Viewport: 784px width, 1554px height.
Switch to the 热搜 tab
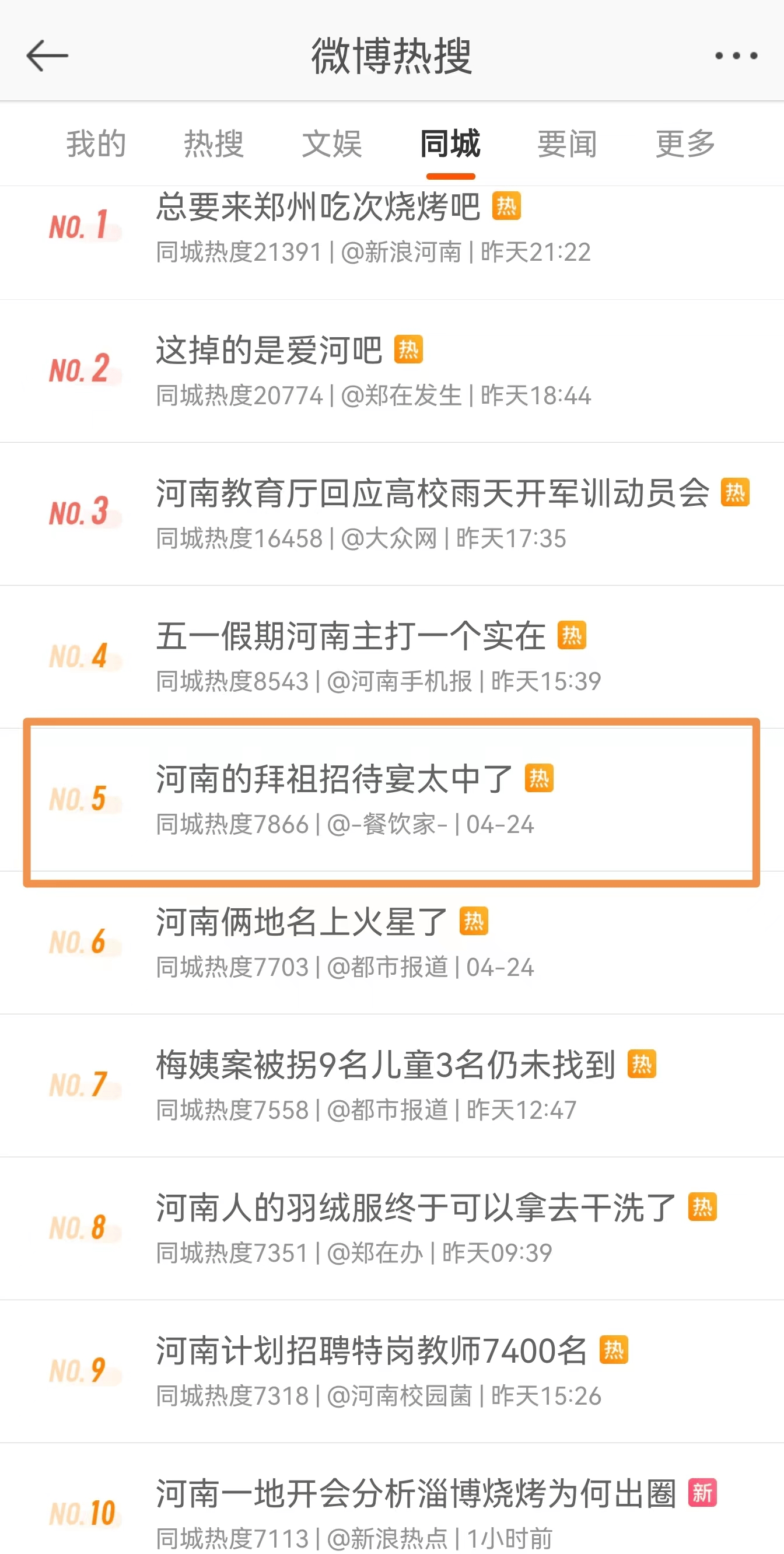click(213, 144)
